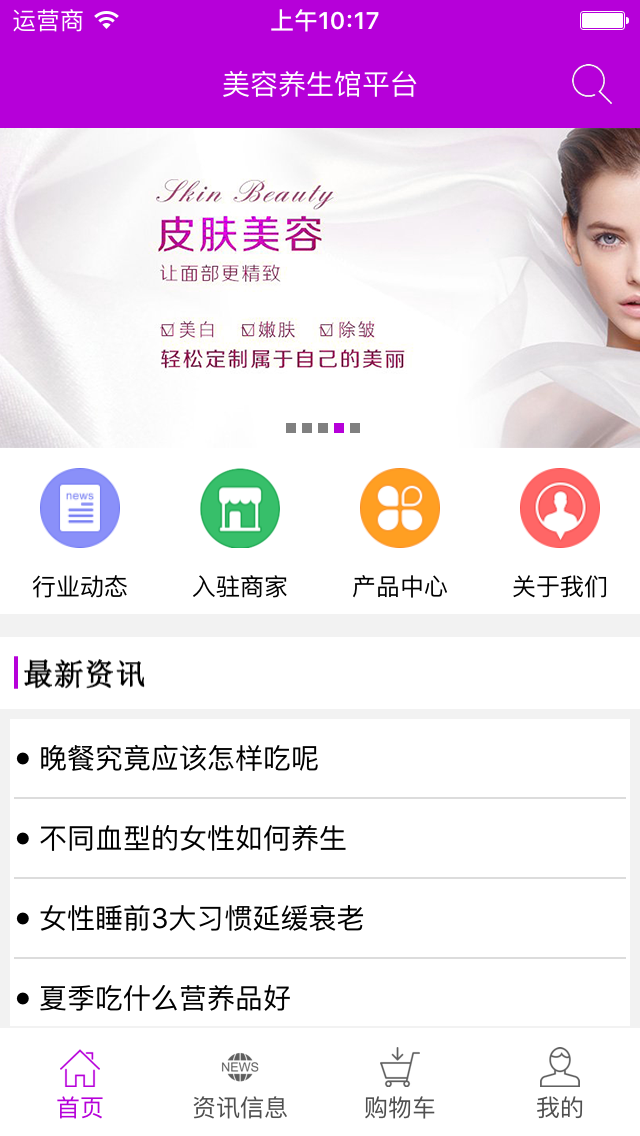Switch to the 资讯信息 tab

coord(240,1082)
